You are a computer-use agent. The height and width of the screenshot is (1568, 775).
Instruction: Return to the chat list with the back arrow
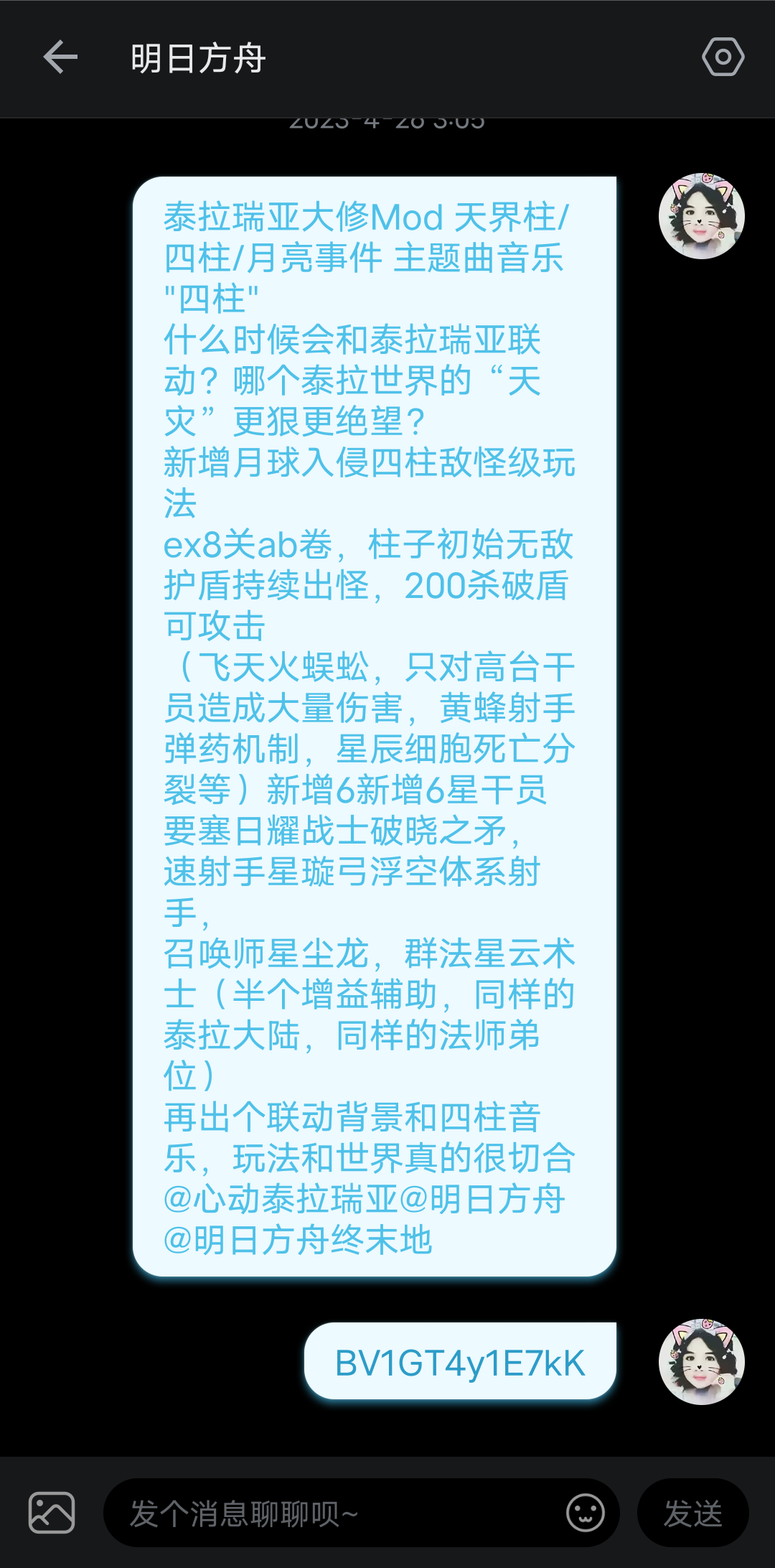click(59, 57)
